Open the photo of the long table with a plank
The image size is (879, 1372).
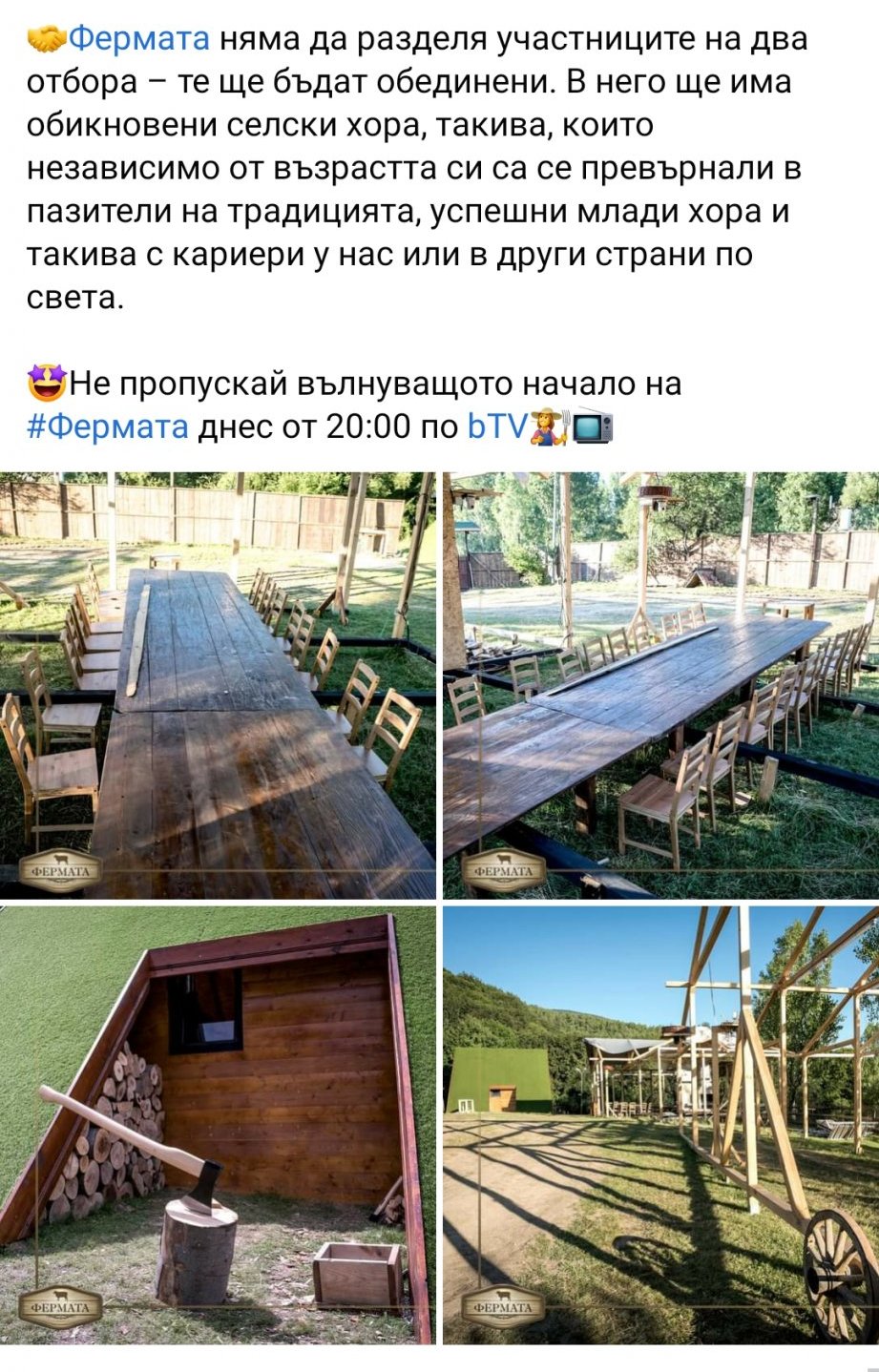coord(218,685)
